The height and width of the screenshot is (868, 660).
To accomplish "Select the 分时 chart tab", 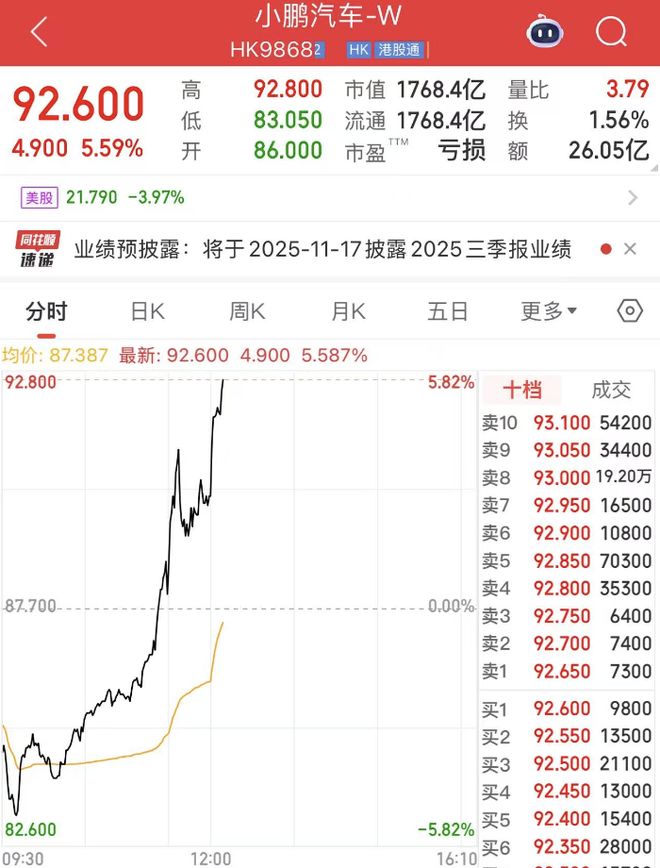I will pyautogui.click(x=47, y=311).
